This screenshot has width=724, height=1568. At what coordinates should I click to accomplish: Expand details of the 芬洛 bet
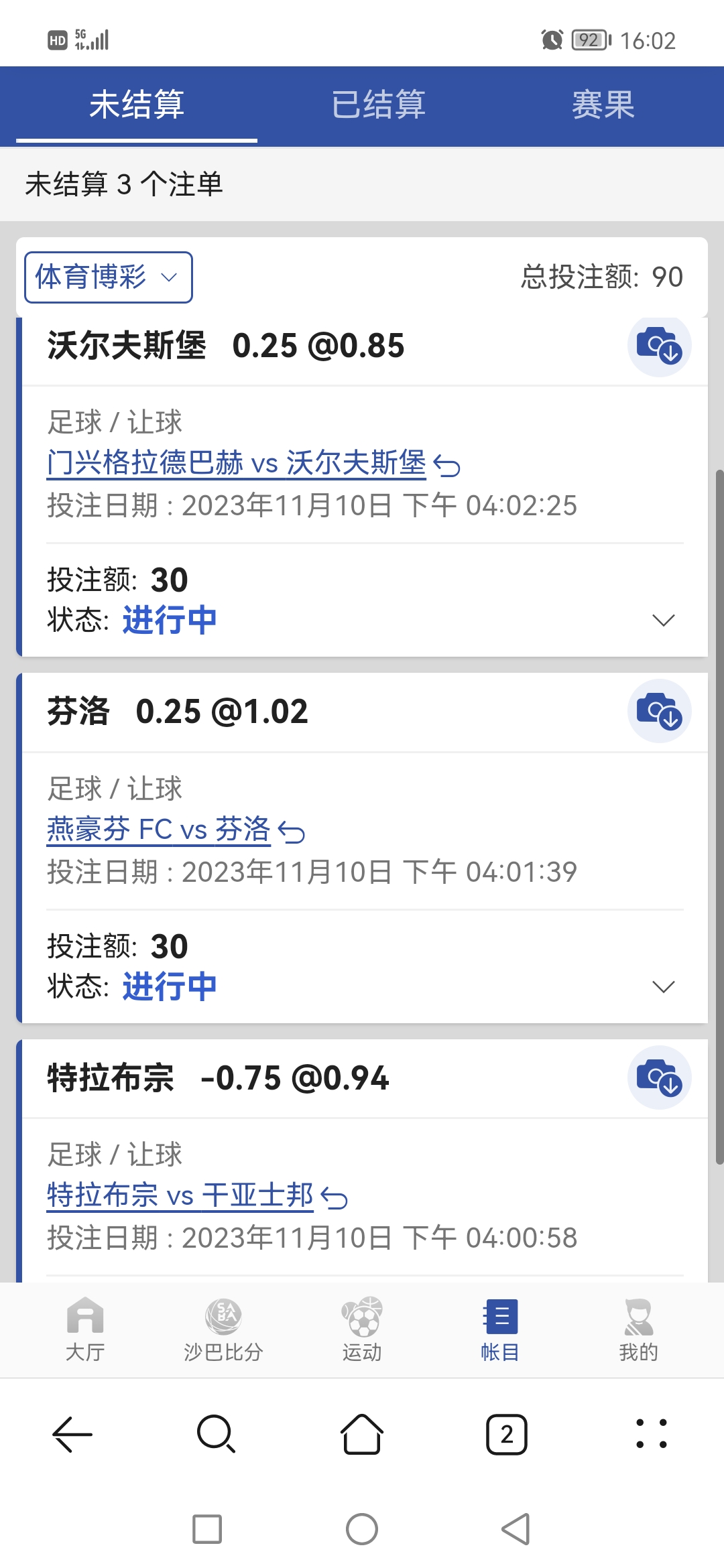[663, 986]
